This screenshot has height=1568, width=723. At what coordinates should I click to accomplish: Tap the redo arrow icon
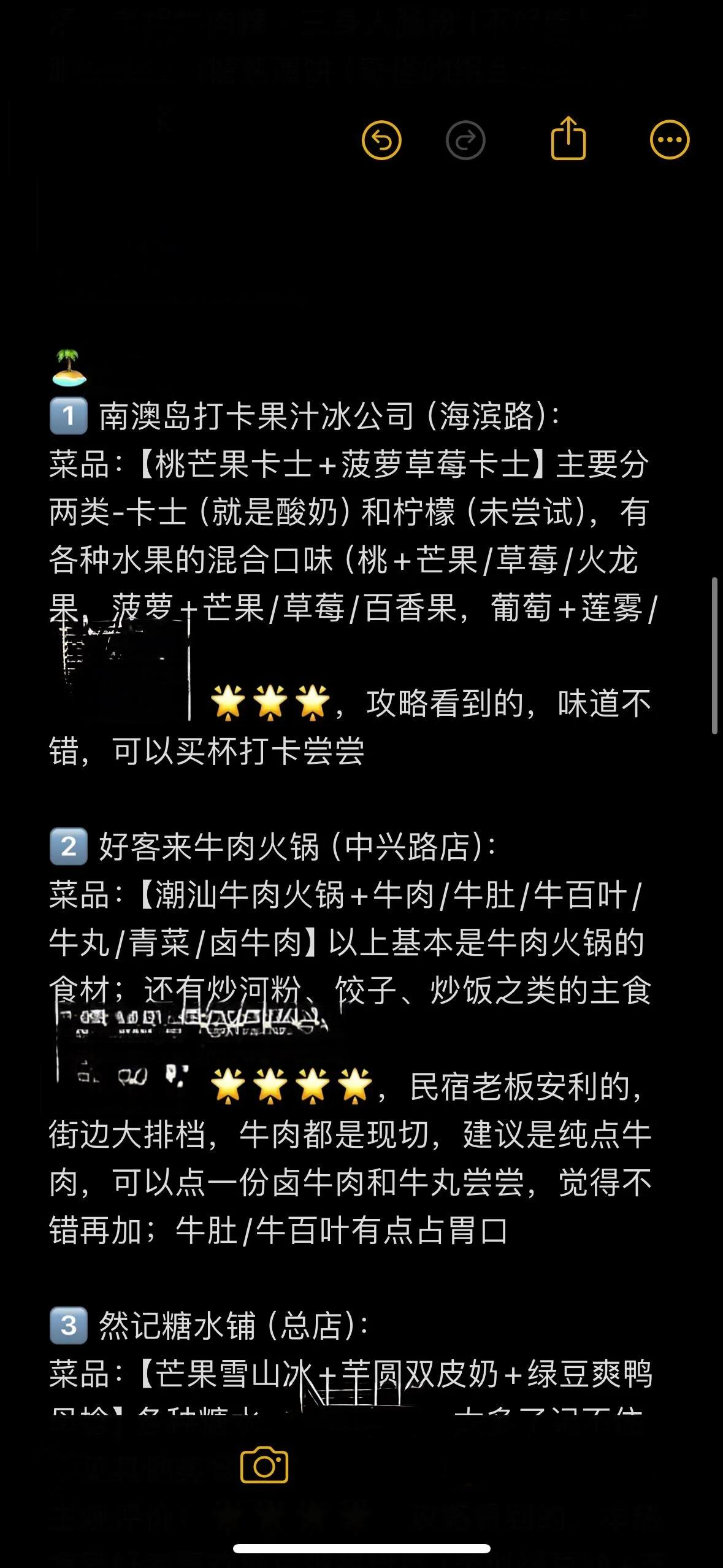465,140
